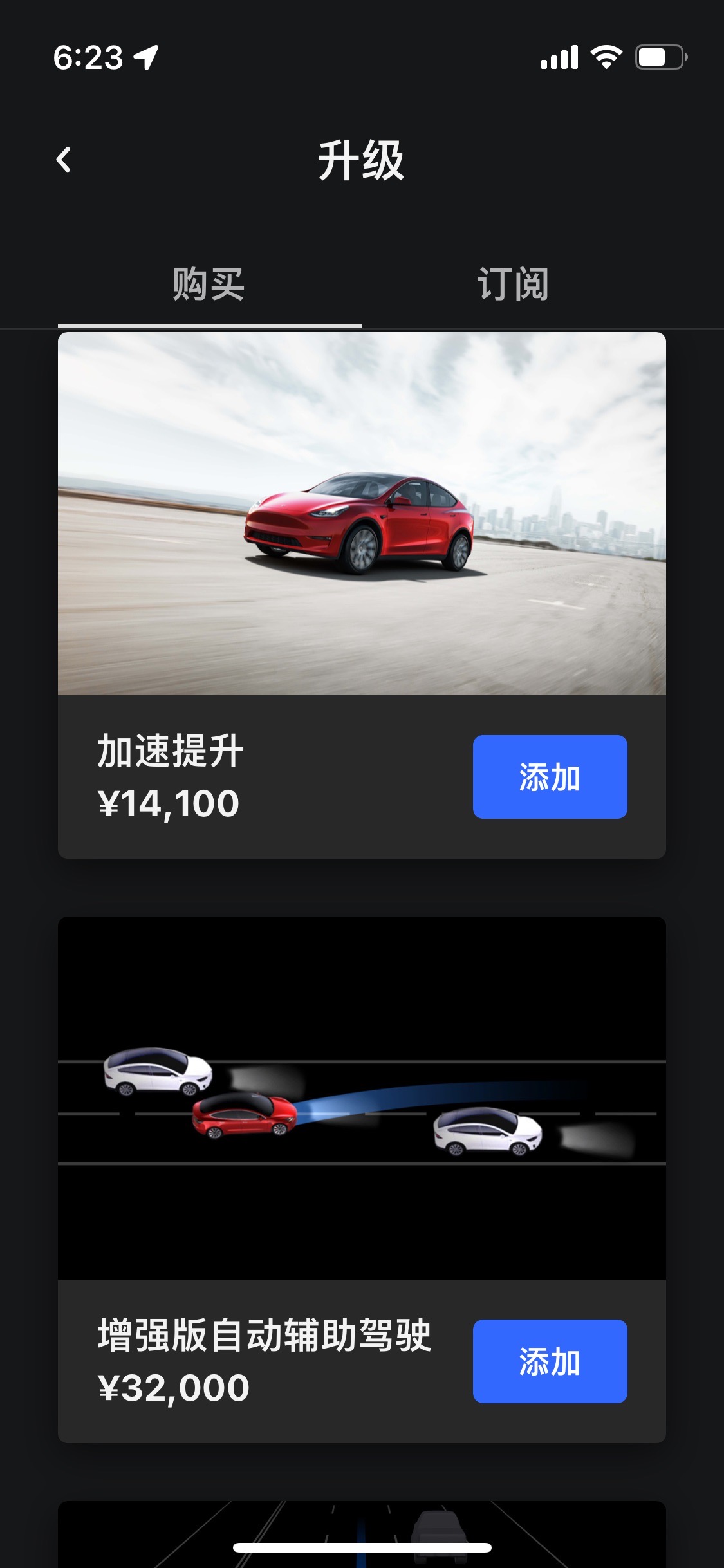Open the 加速提升 car image card

[x=362, y=514]
